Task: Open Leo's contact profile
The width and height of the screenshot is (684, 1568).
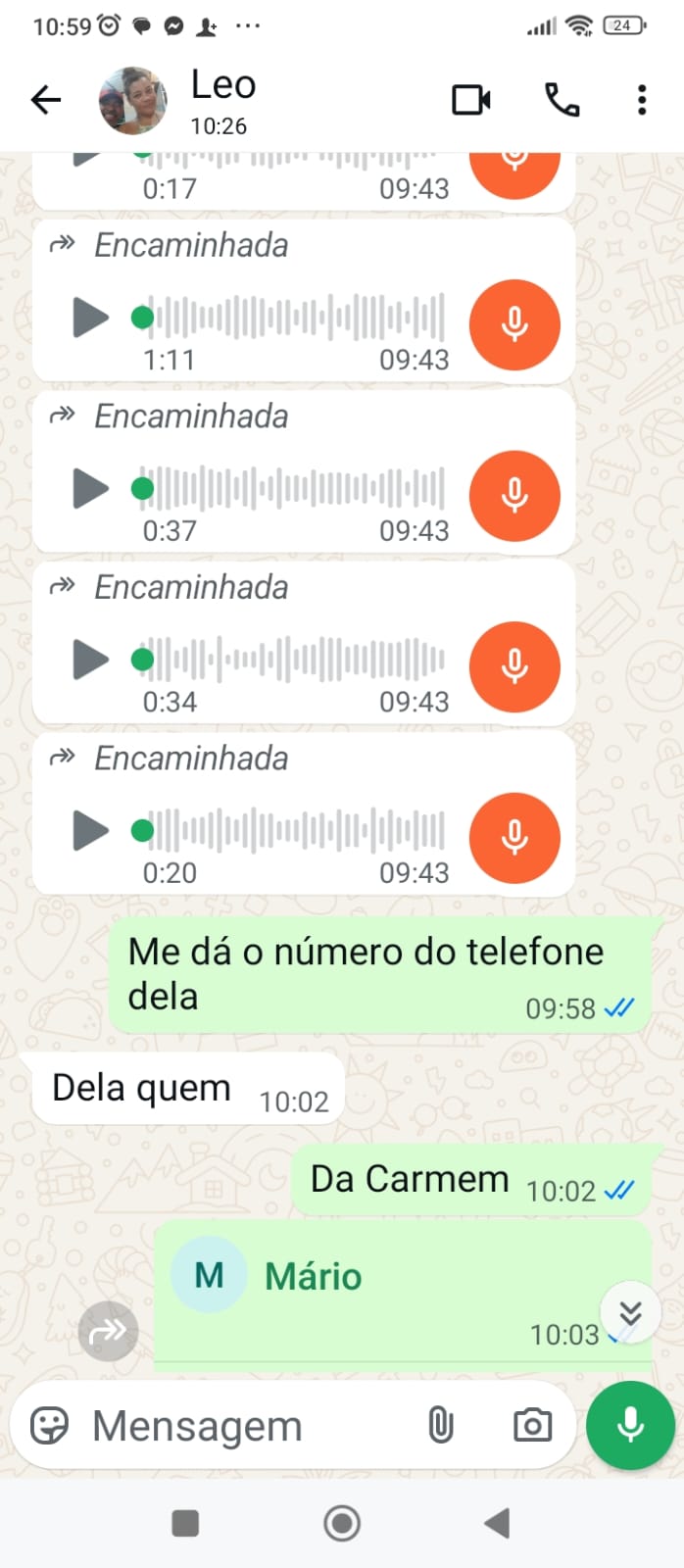Action: click(x=223, y=100)
